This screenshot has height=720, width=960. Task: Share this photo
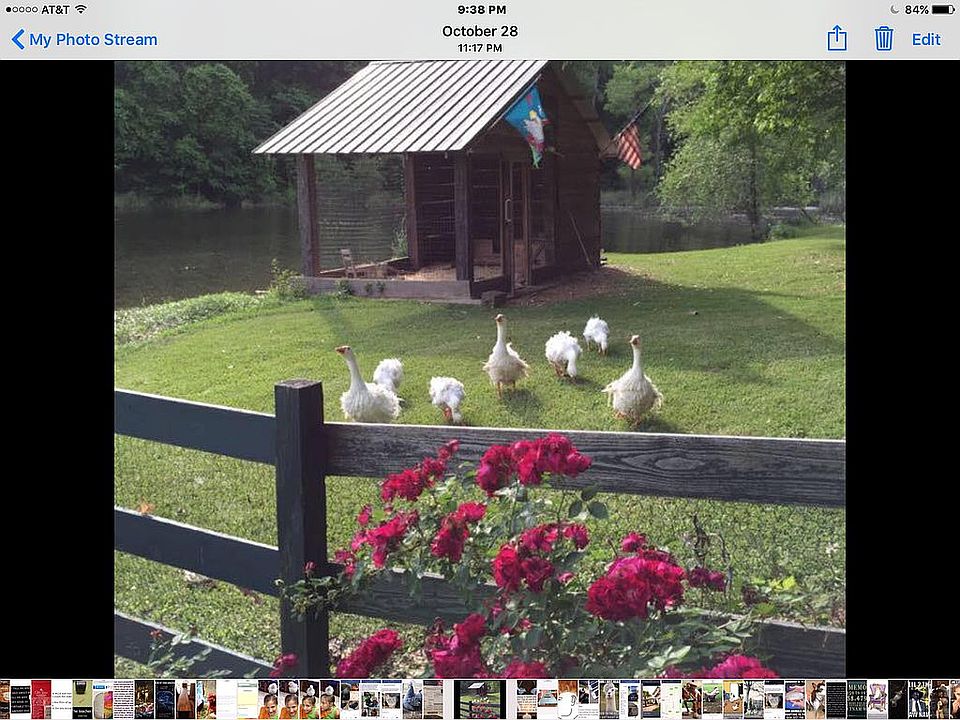tap(837, 39)
